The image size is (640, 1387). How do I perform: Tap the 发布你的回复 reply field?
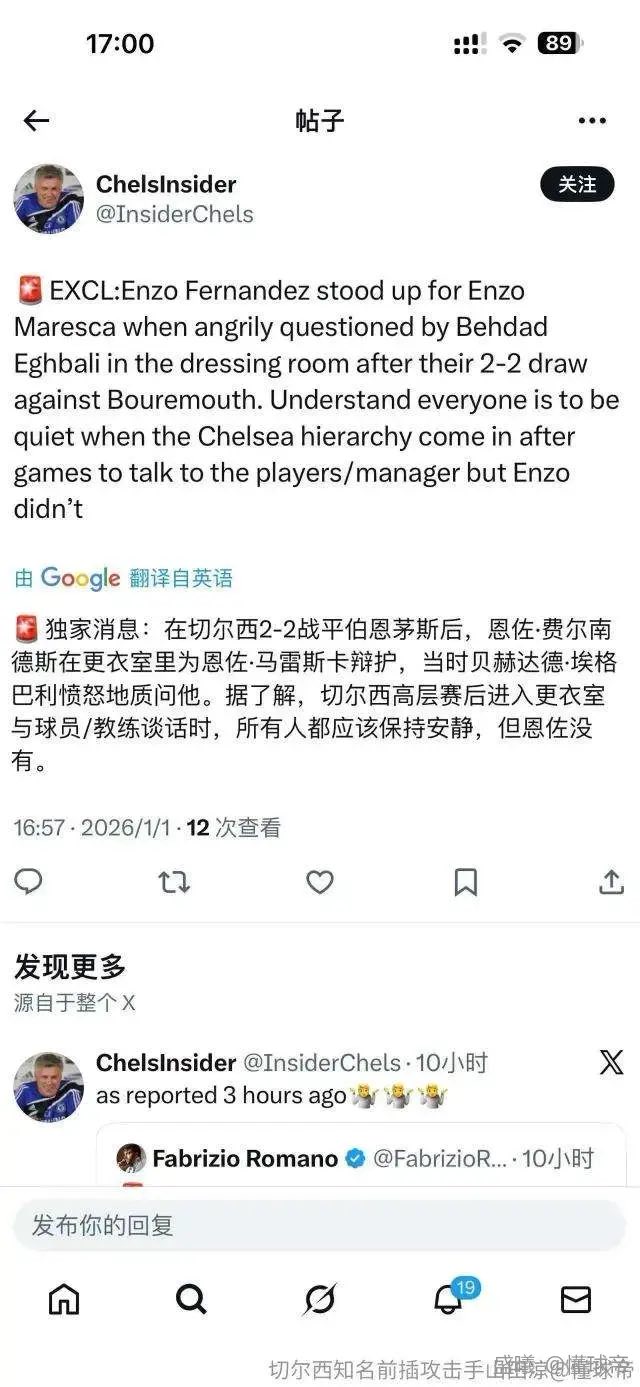319,1225
